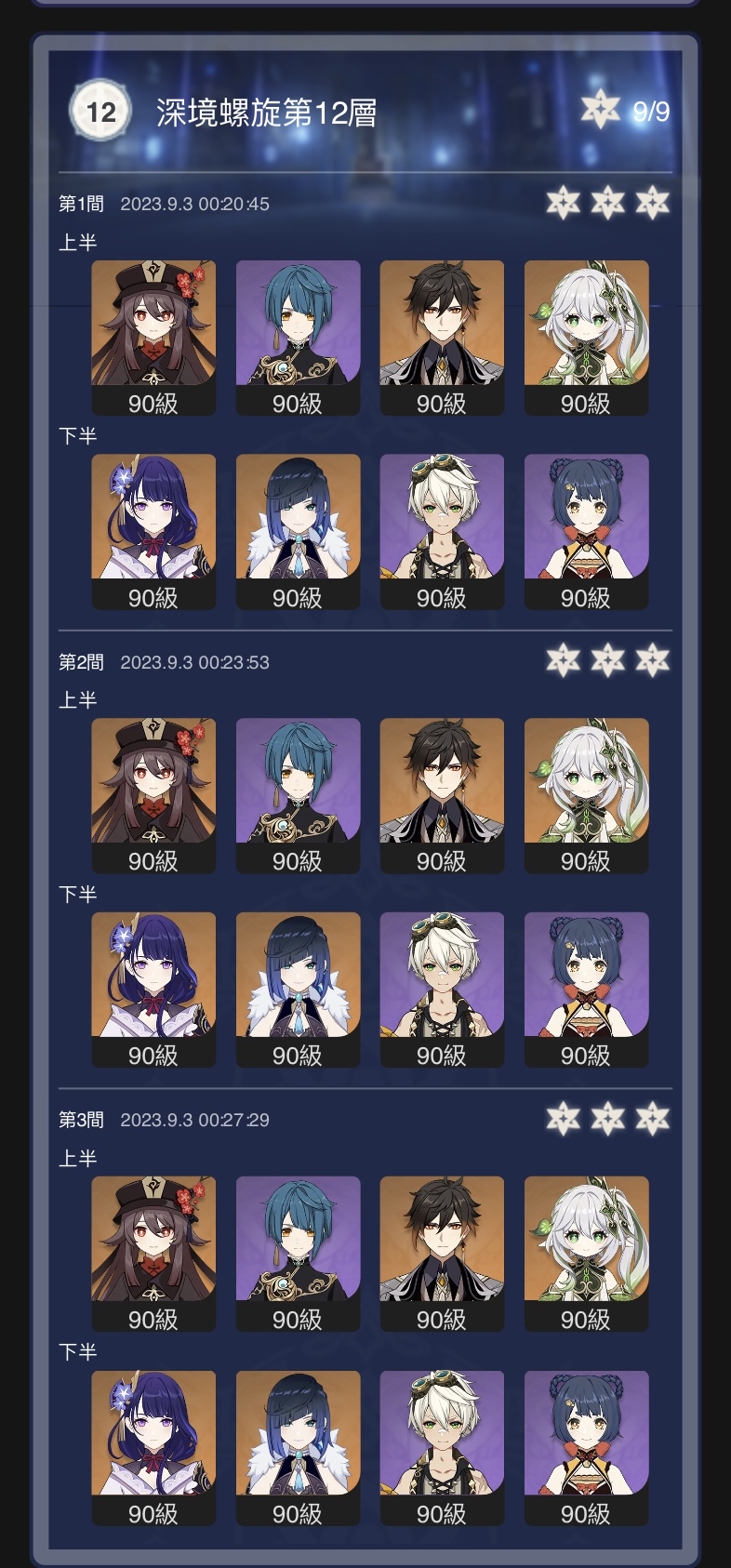Tap Zhongli's portrait in chamber 2 first half
731x1568 pixels.
[x=442, y=794]
